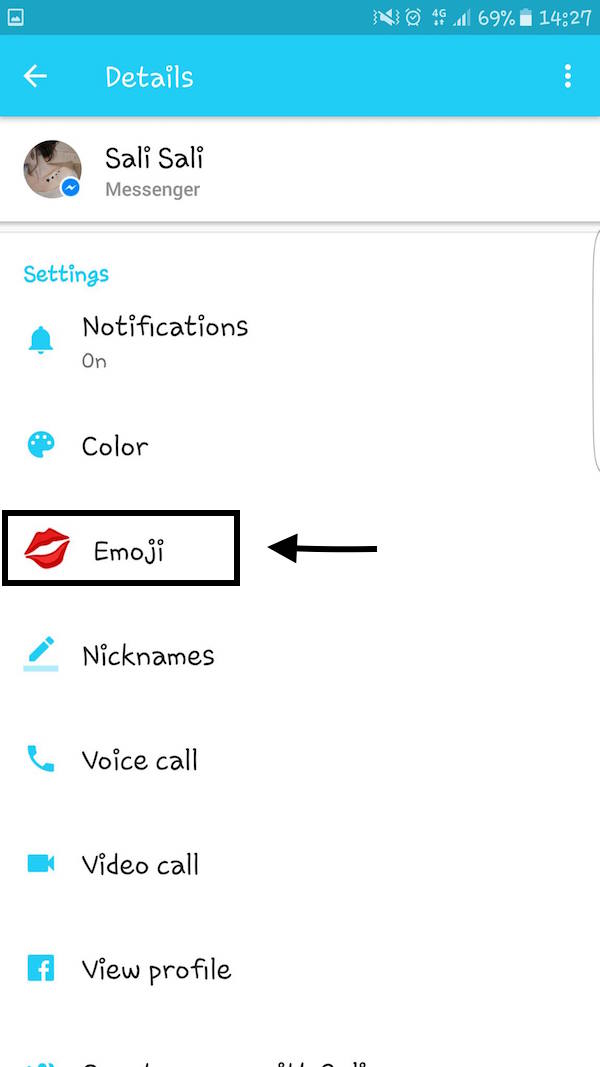This screenshot has width=600, height=1067.
Task: Go back from the Details screen
Action: [35, 76]
